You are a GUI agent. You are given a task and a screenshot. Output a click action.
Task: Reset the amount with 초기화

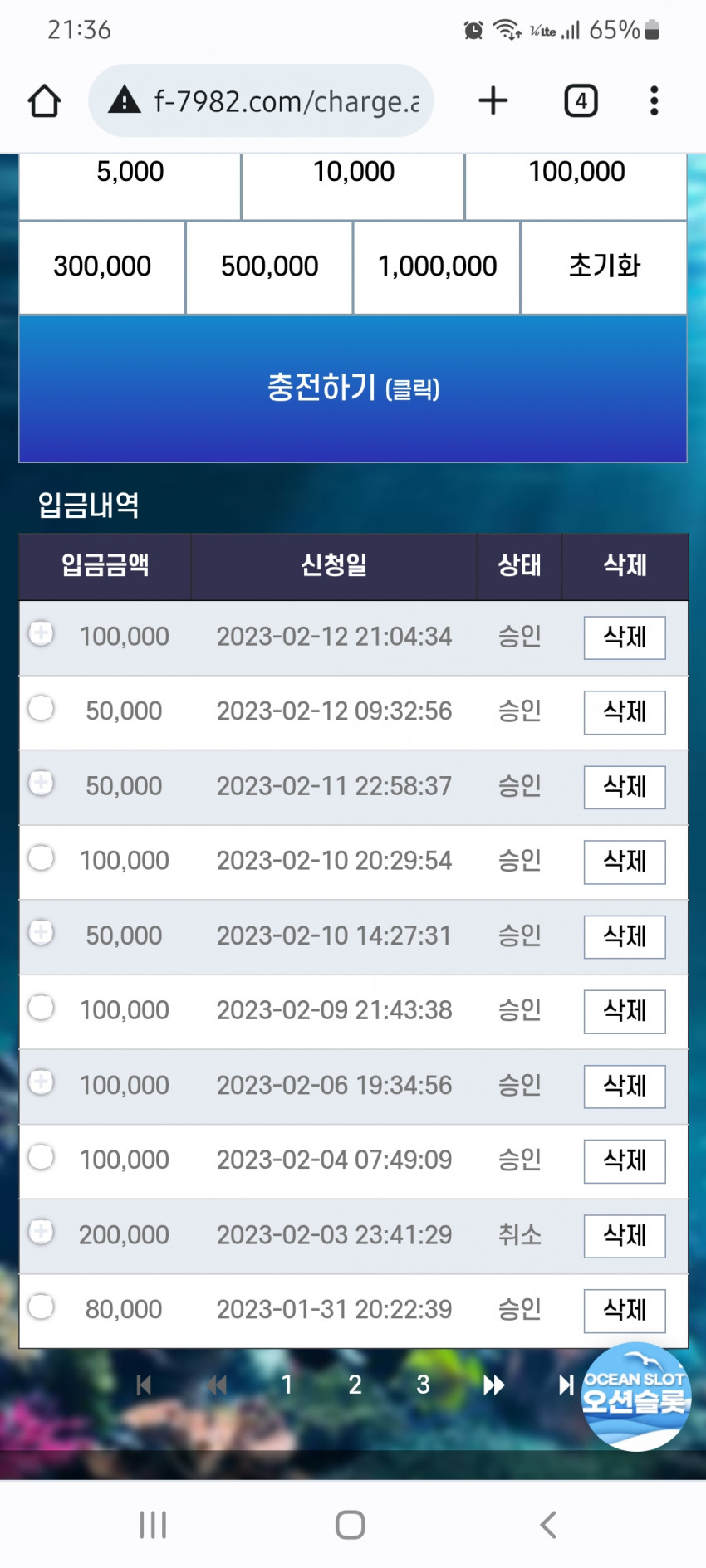point(604,267)
